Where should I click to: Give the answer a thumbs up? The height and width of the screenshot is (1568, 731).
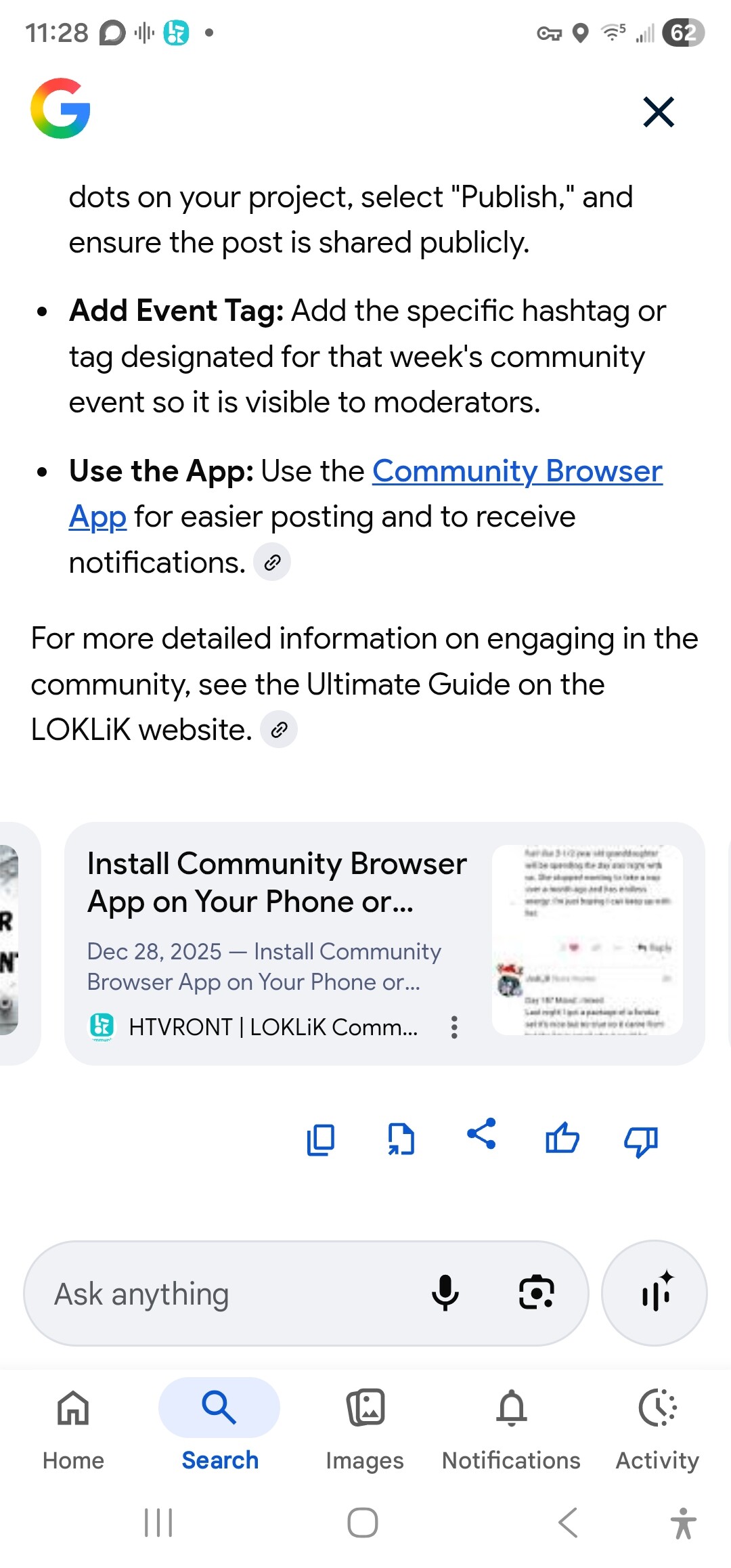562,1139
